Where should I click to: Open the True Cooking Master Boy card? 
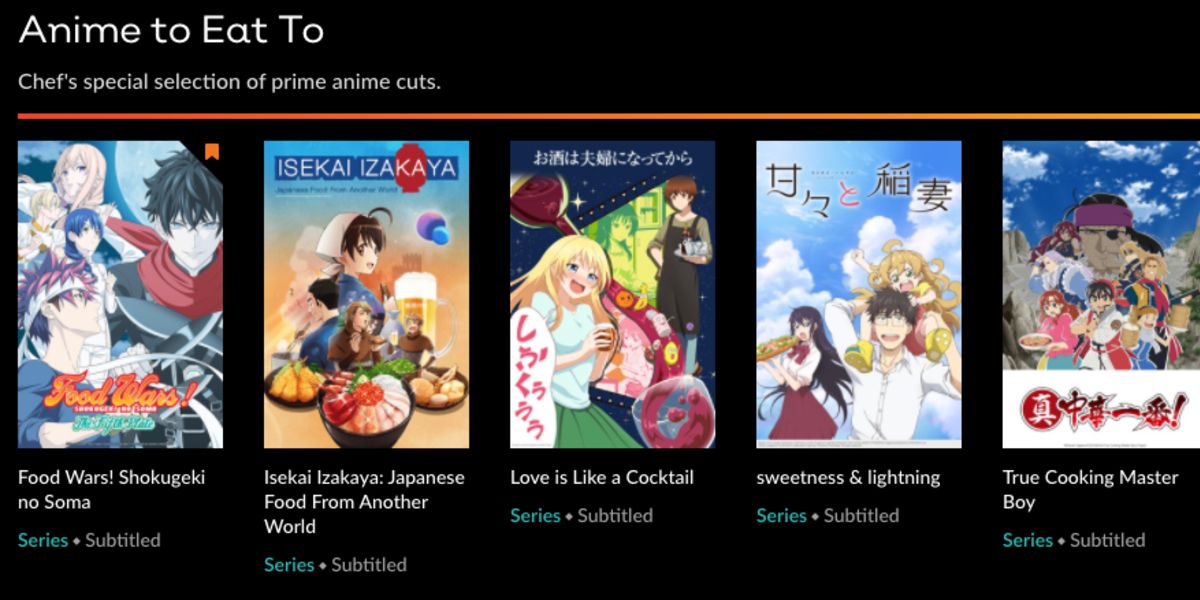click(1100, 295)
